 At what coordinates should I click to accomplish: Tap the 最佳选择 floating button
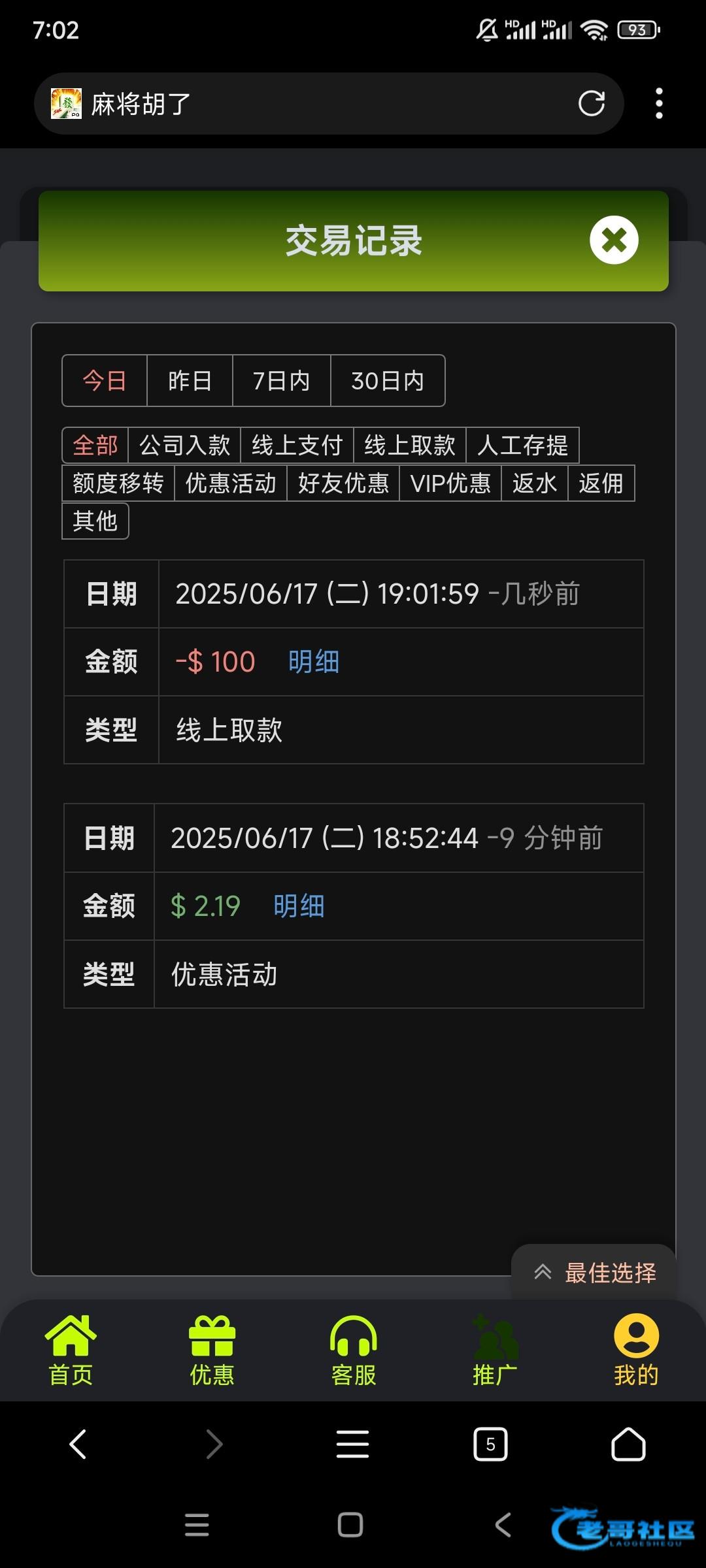[594, 1273]
